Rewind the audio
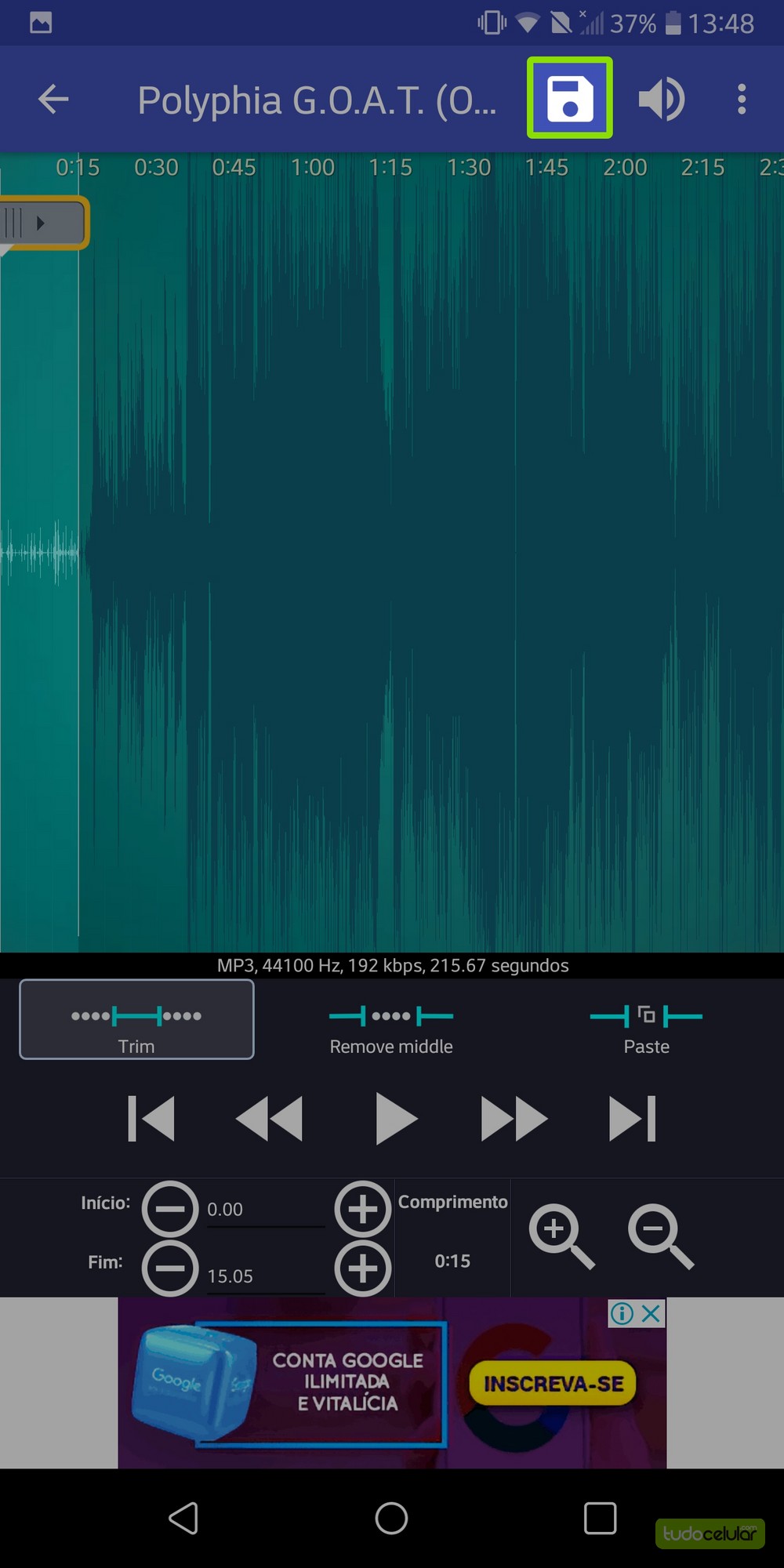Image resolution: width=784 pixels, height=1568 pixels. pyautogui.click(x=269, y=1118)
